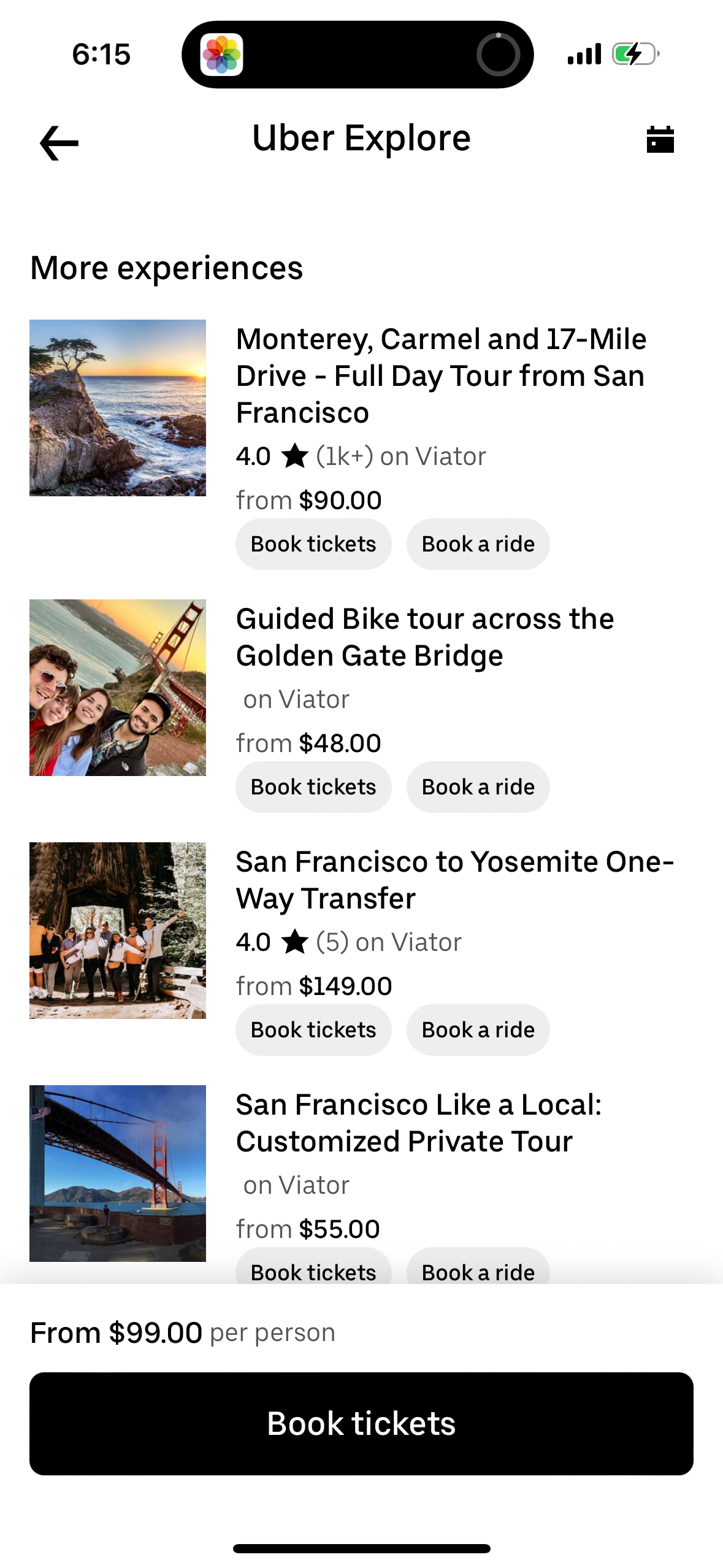723x1568 pixels.
Task: Tap the star icon beside Yosemite Transfer rating
Action: [x=295, y=941]
